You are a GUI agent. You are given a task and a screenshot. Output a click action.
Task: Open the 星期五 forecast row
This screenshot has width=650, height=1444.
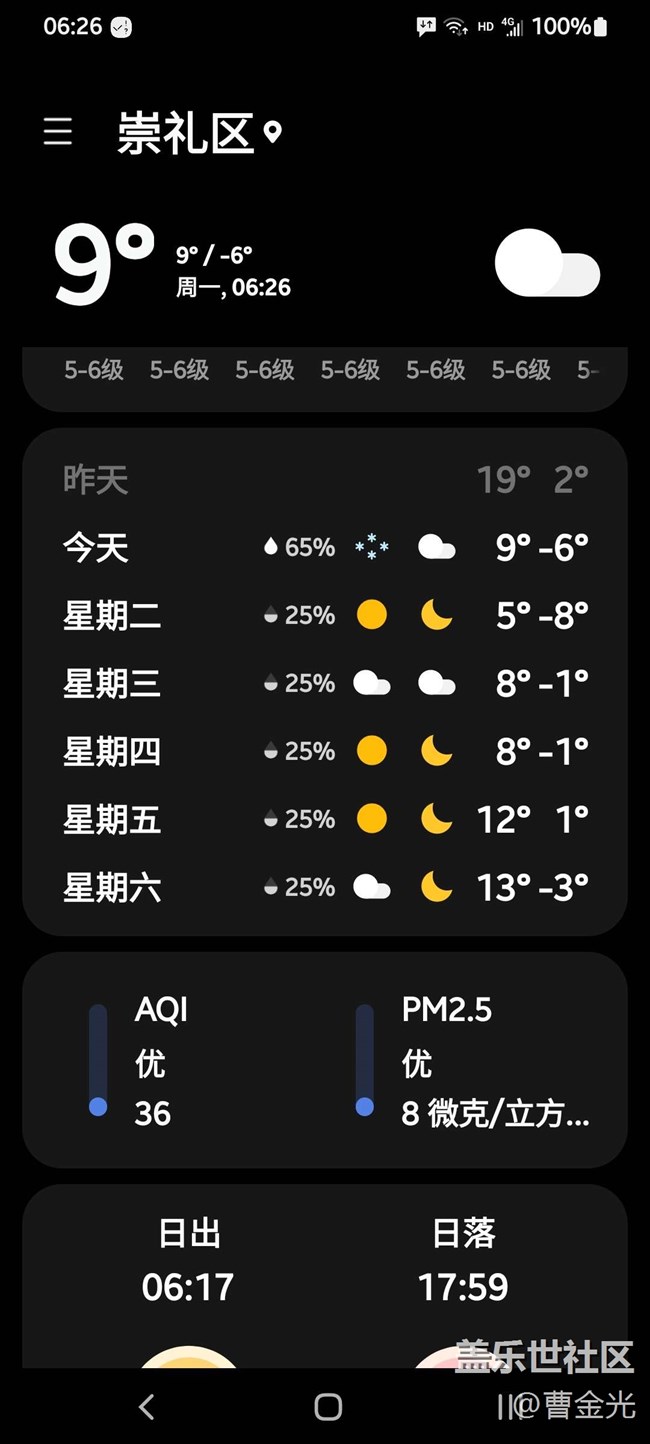(325, 819)
